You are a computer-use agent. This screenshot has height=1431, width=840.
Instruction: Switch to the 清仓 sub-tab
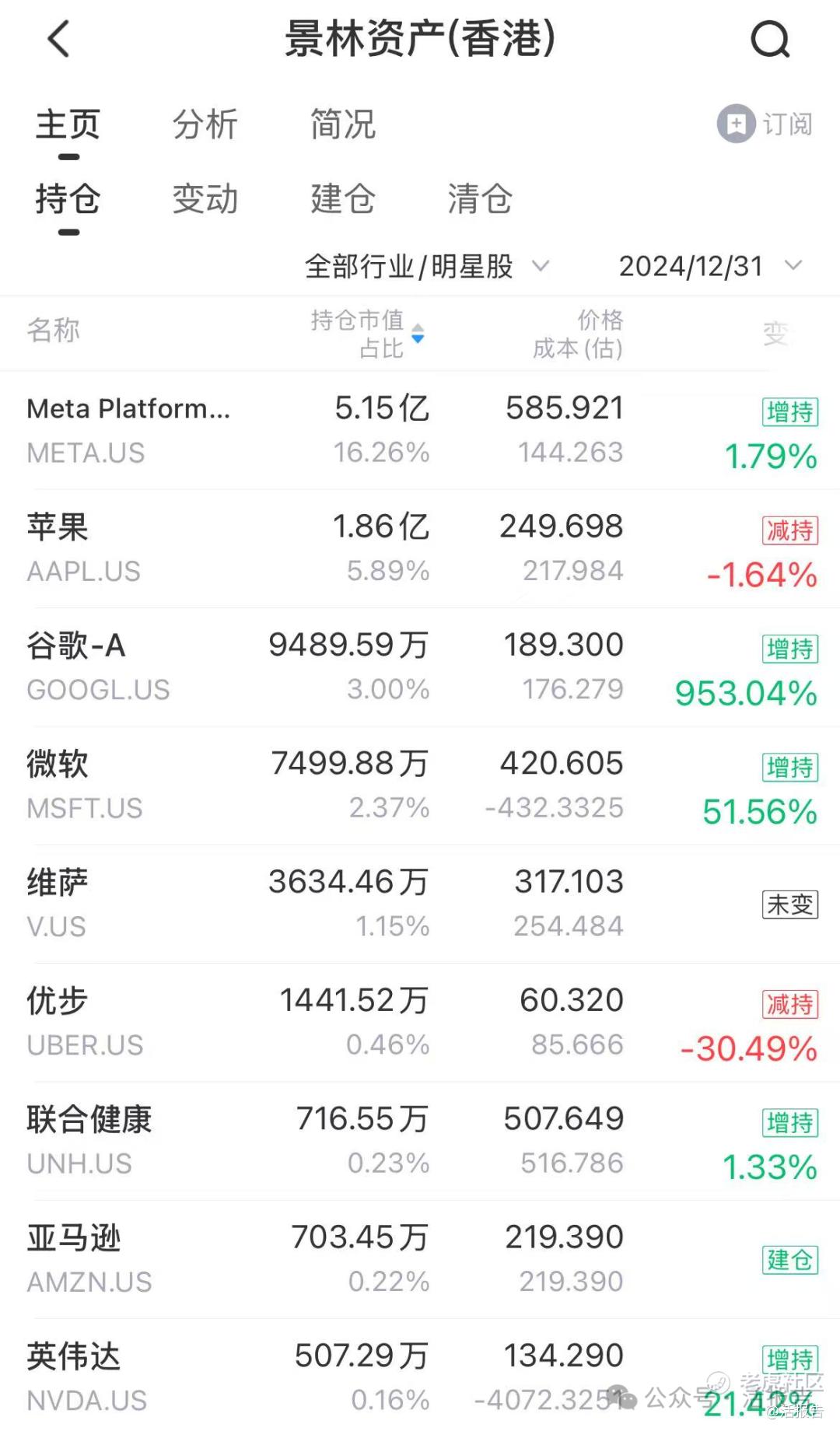pyautogui.click(x=479, y=199)
